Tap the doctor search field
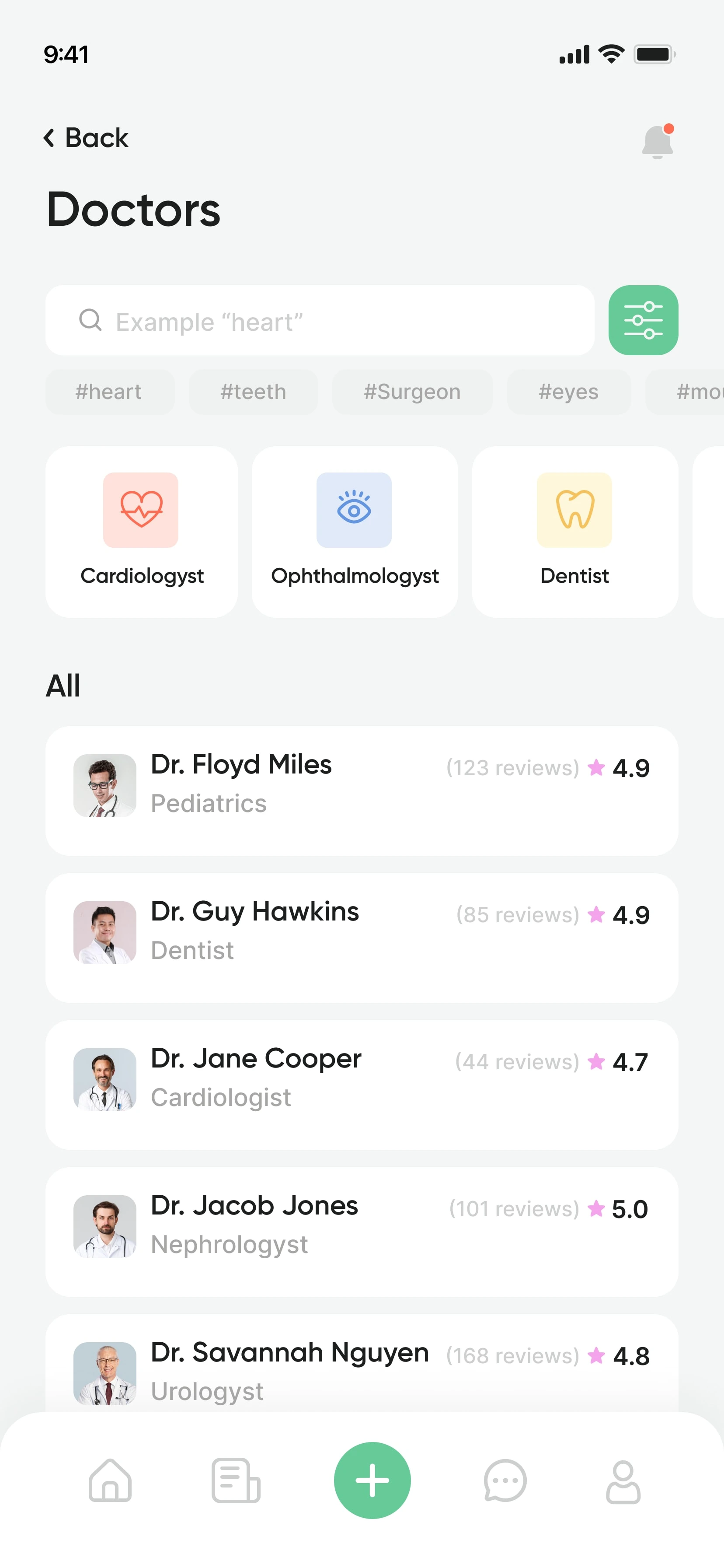Viewport: 724px width, 1568px height. point(320,321)
